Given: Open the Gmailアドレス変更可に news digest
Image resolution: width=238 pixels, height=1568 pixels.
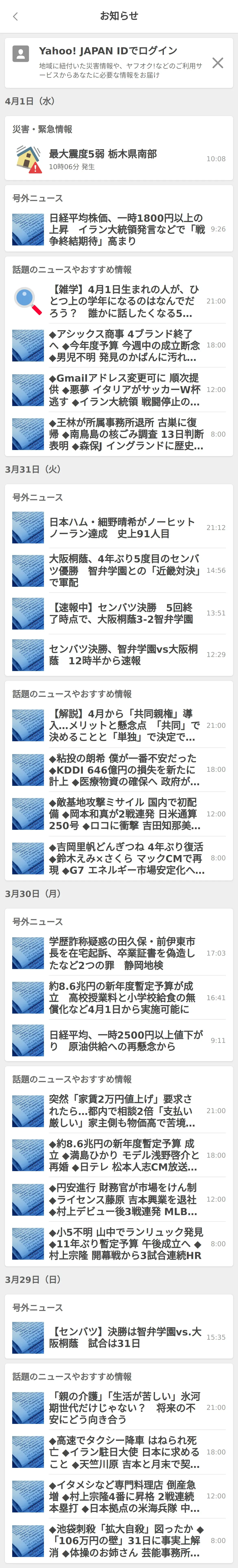Looking at the screenshot, I should (119, 390).
